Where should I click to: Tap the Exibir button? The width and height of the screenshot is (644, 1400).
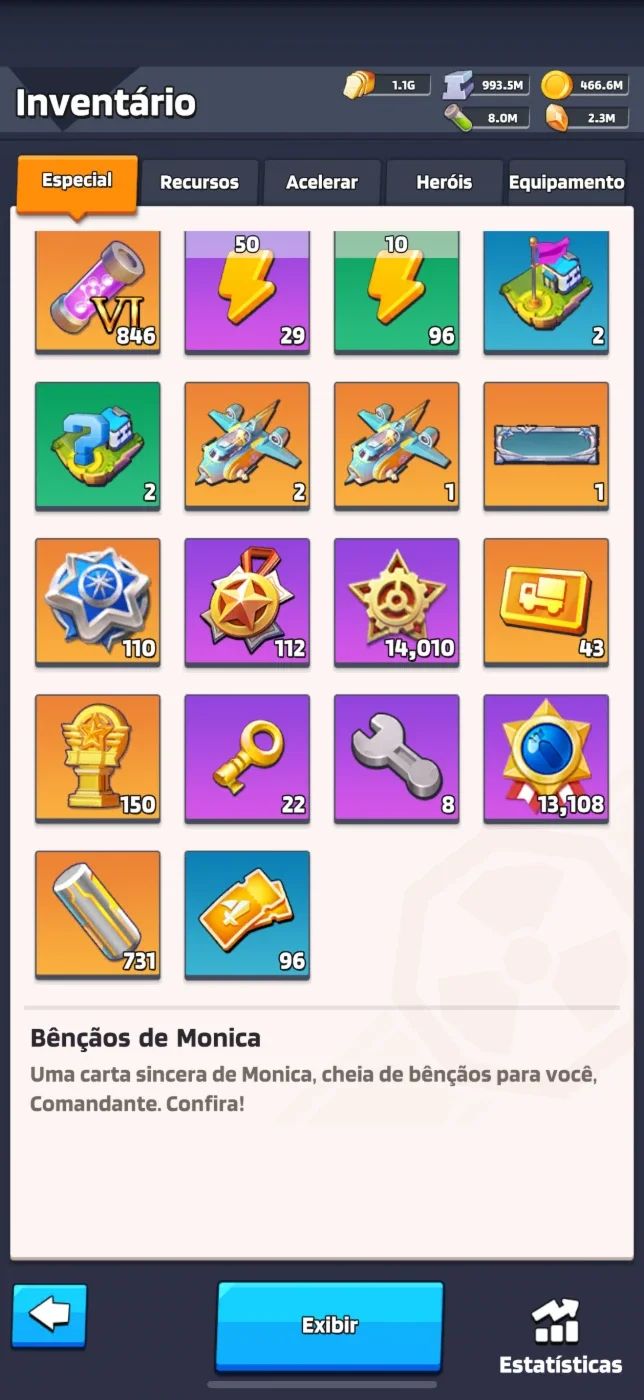[330, 1326]
